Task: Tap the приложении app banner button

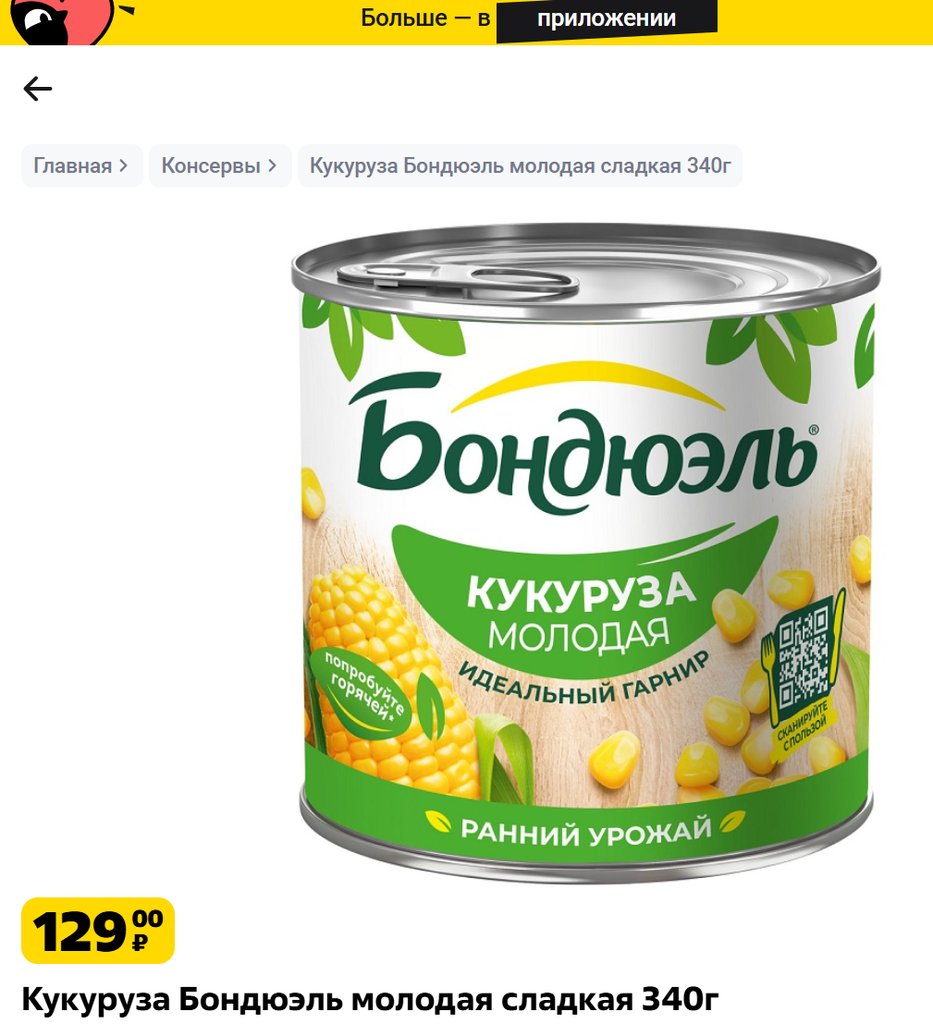Action: [606, 19]
